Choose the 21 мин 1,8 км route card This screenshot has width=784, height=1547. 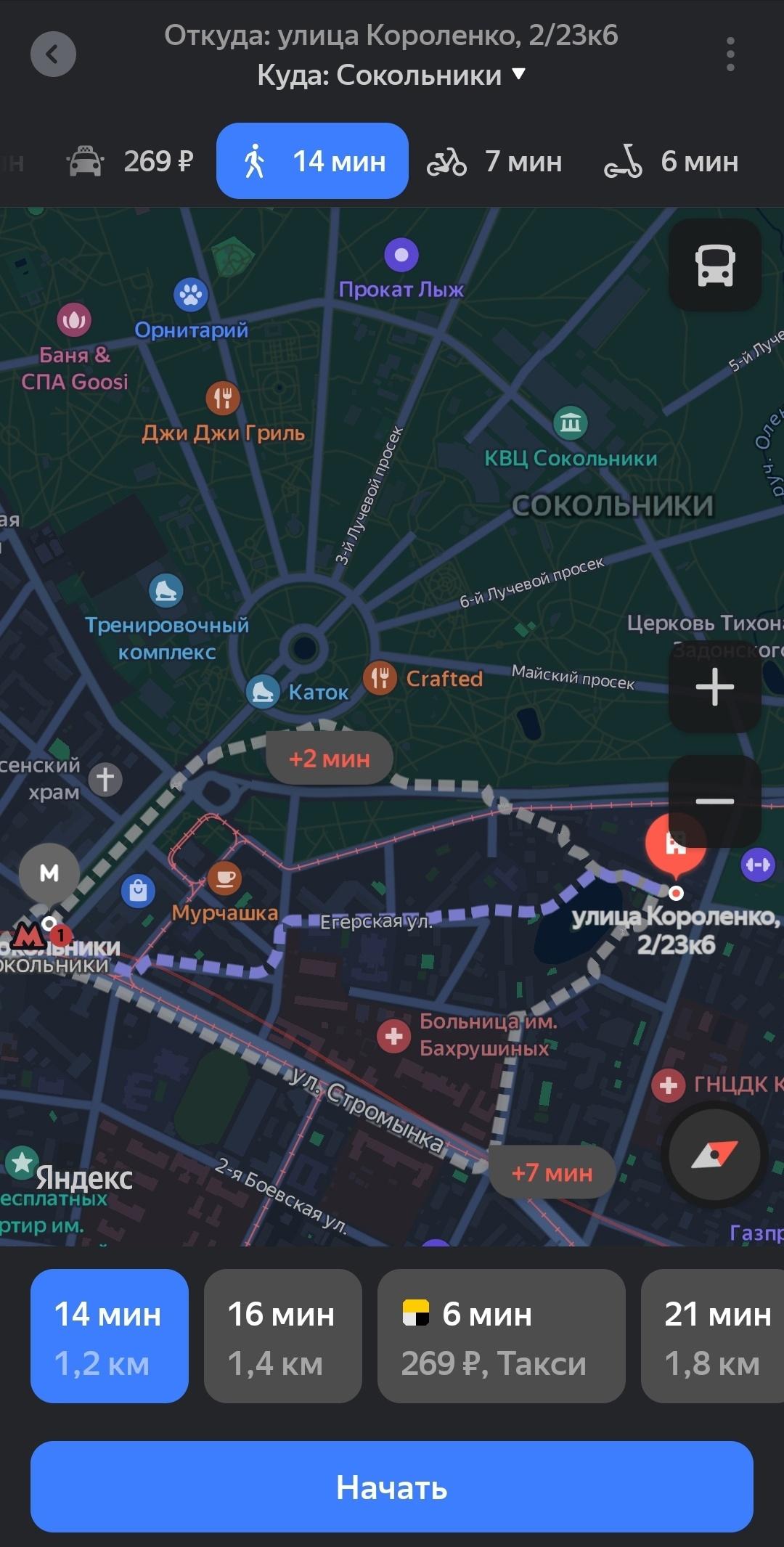(713, 1336)
